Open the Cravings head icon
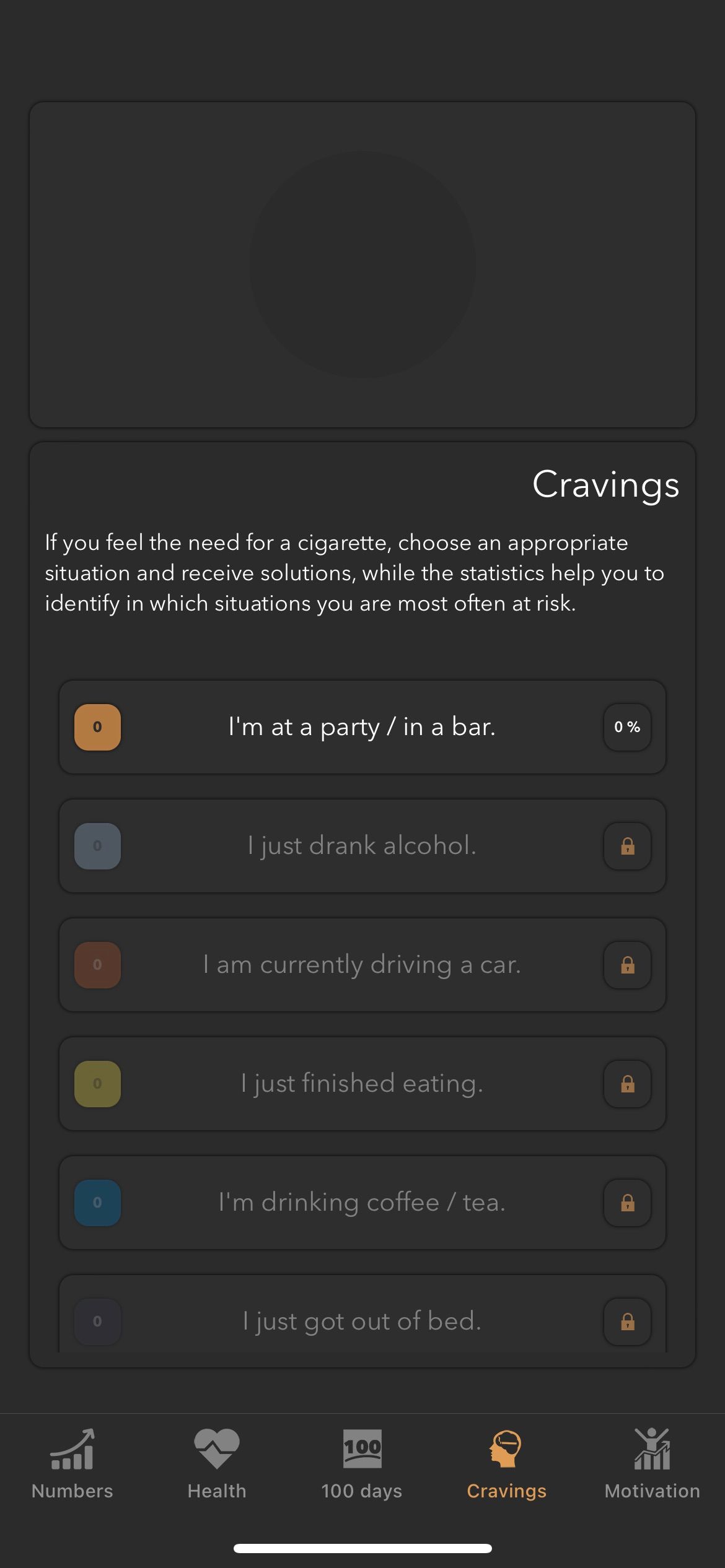The width and height of the screenshot is (725, 1568). [506, 1449]
